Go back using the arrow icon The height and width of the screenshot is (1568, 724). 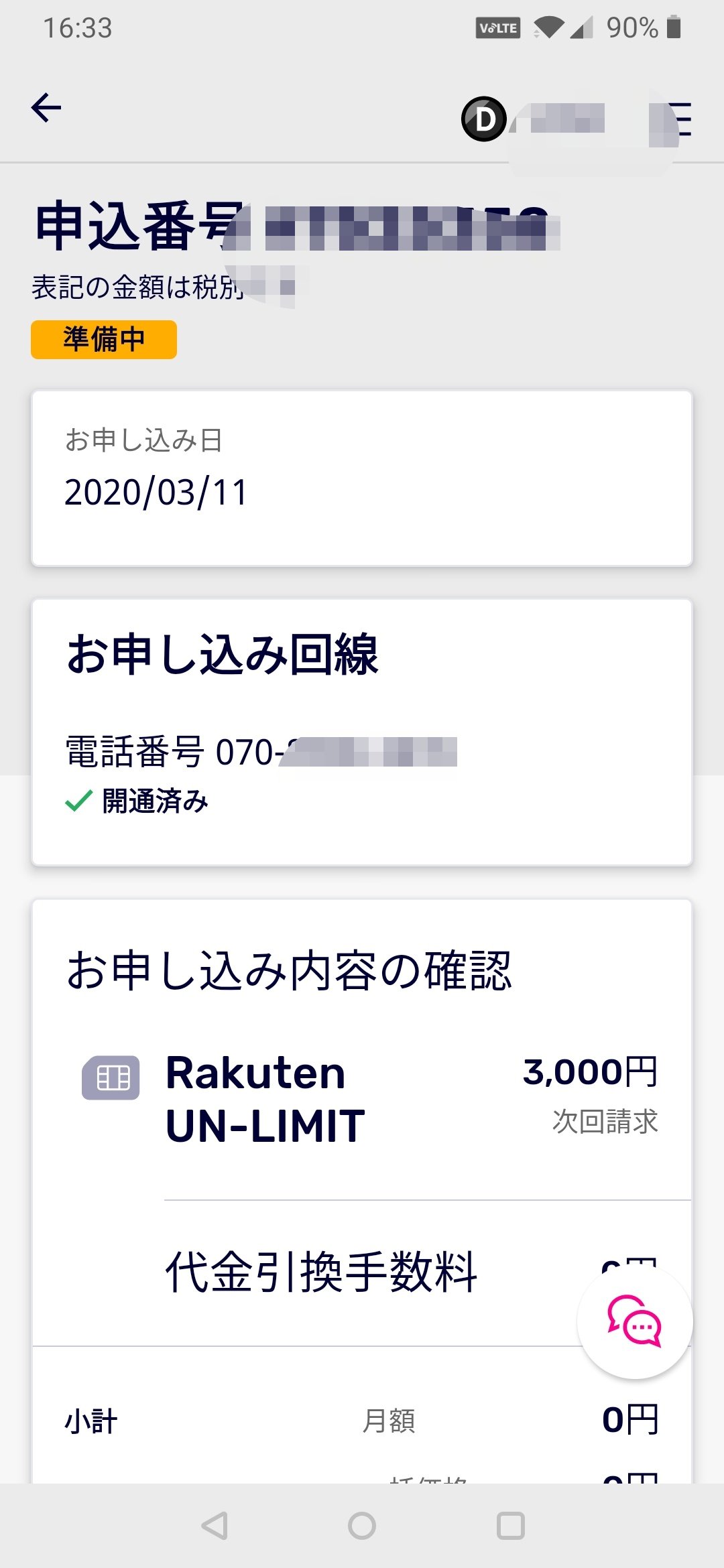pos(46,108)
